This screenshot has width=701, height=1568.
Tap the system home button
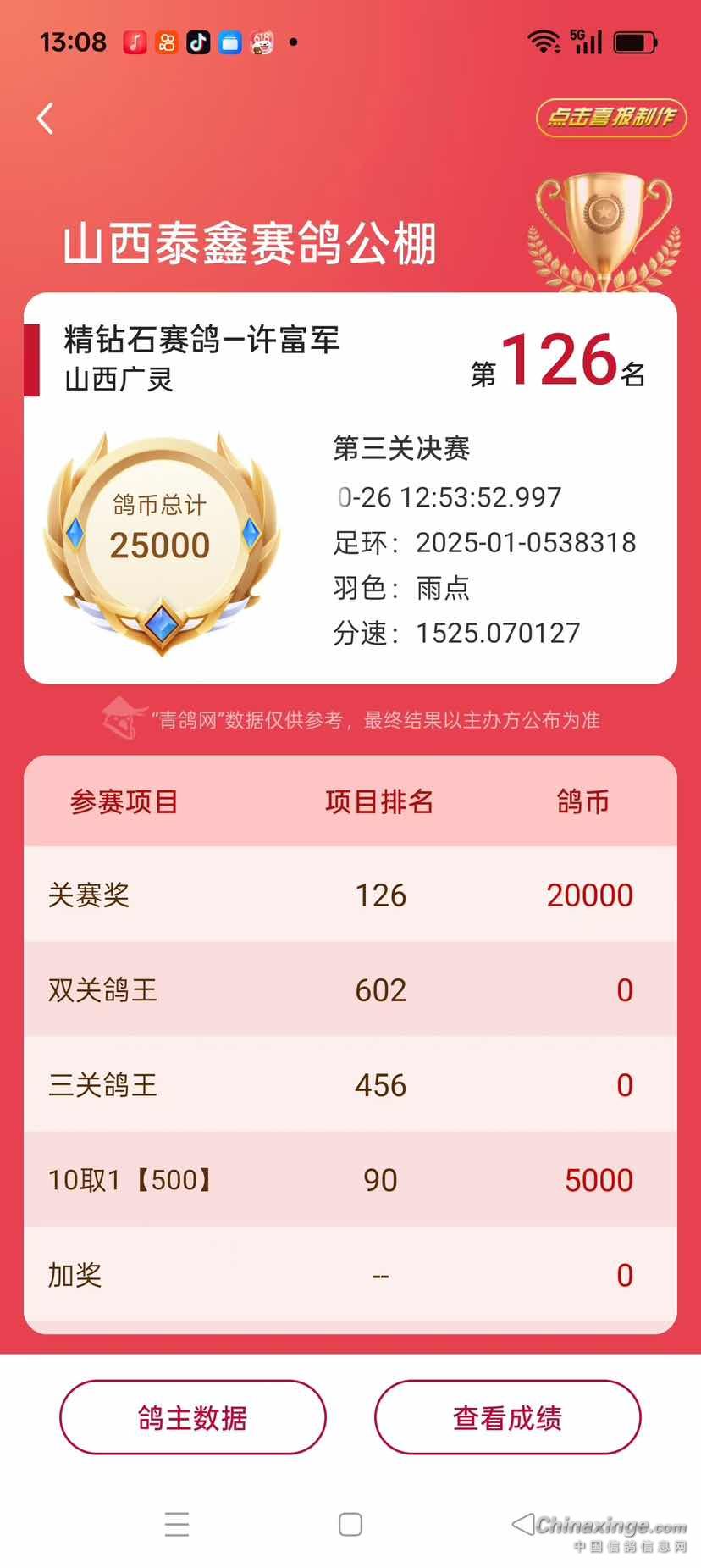click(x=350, y=1525)
